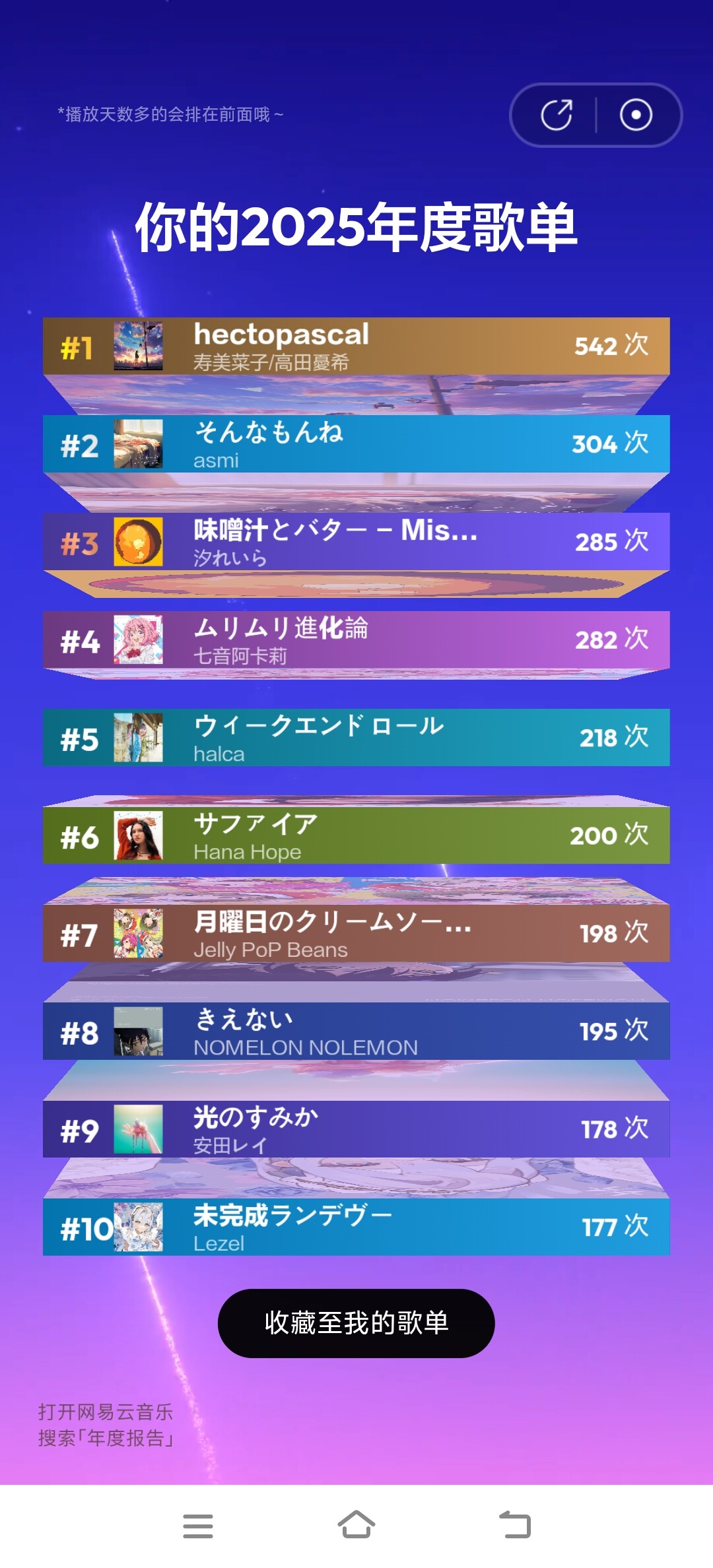713x1568 pixels.
Task: Open the #2 song そんなもんね by asmi
Action: tap(356, 443)
